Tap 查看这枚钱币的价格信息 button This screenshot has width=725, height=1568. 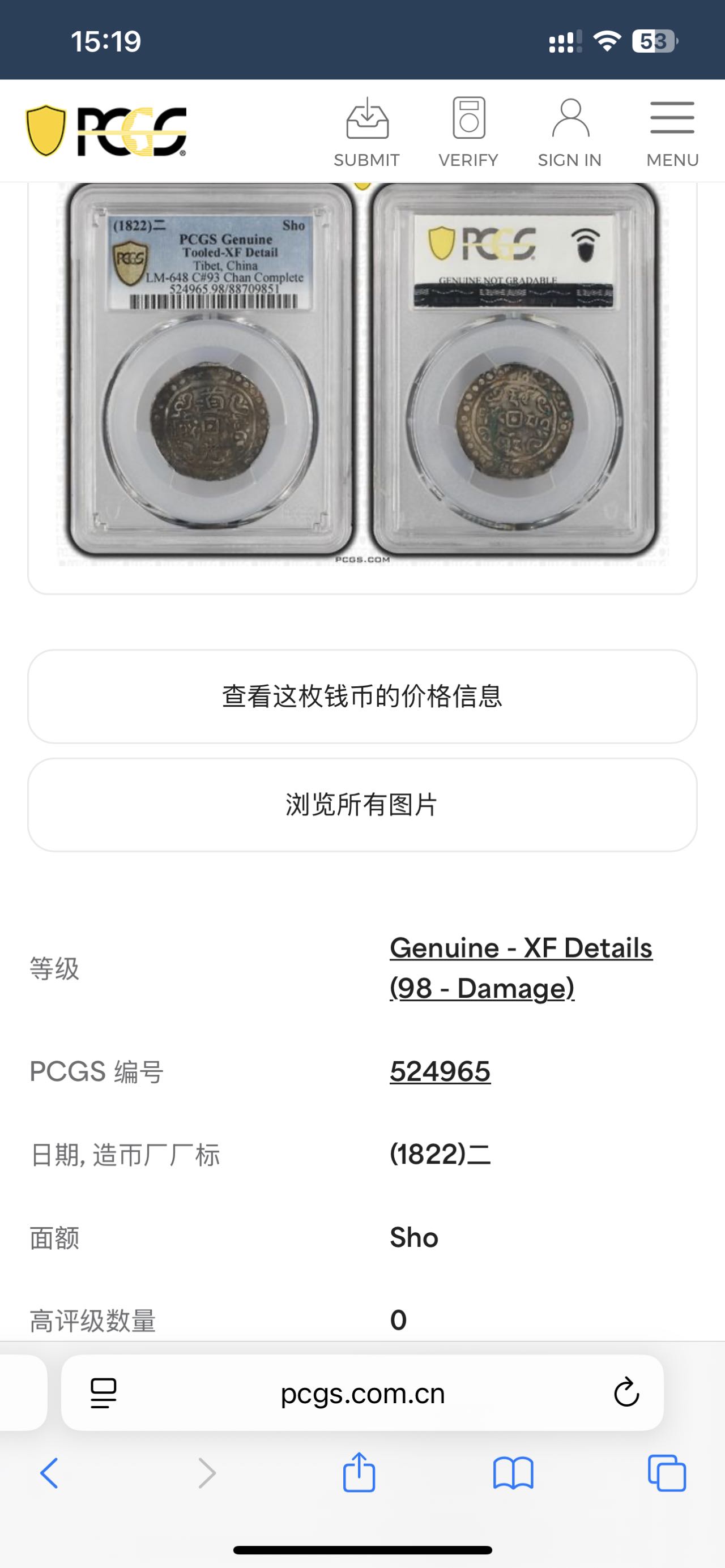[x=362, y=697]
